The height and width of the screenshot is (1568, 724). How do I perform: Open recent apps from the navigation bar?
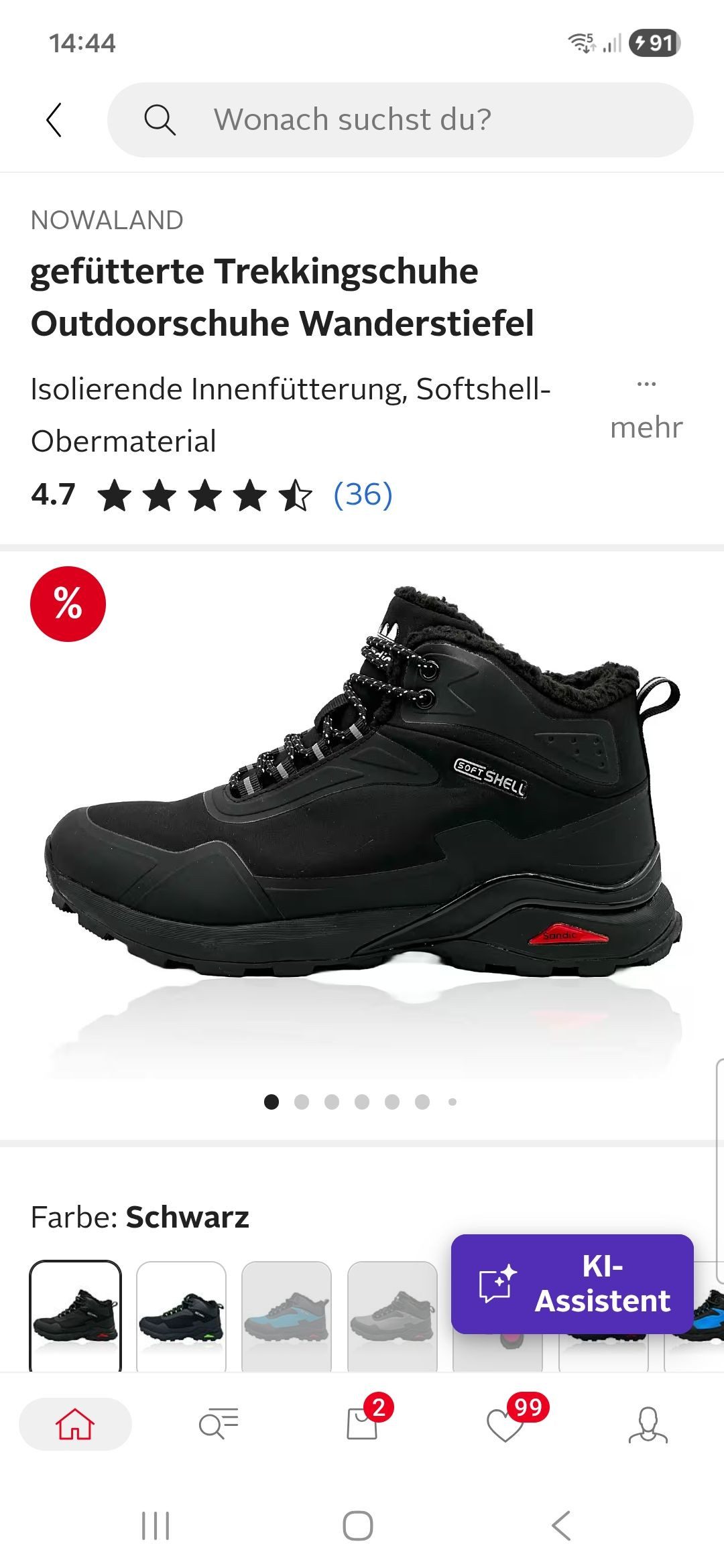click(x=156, y=1526)
